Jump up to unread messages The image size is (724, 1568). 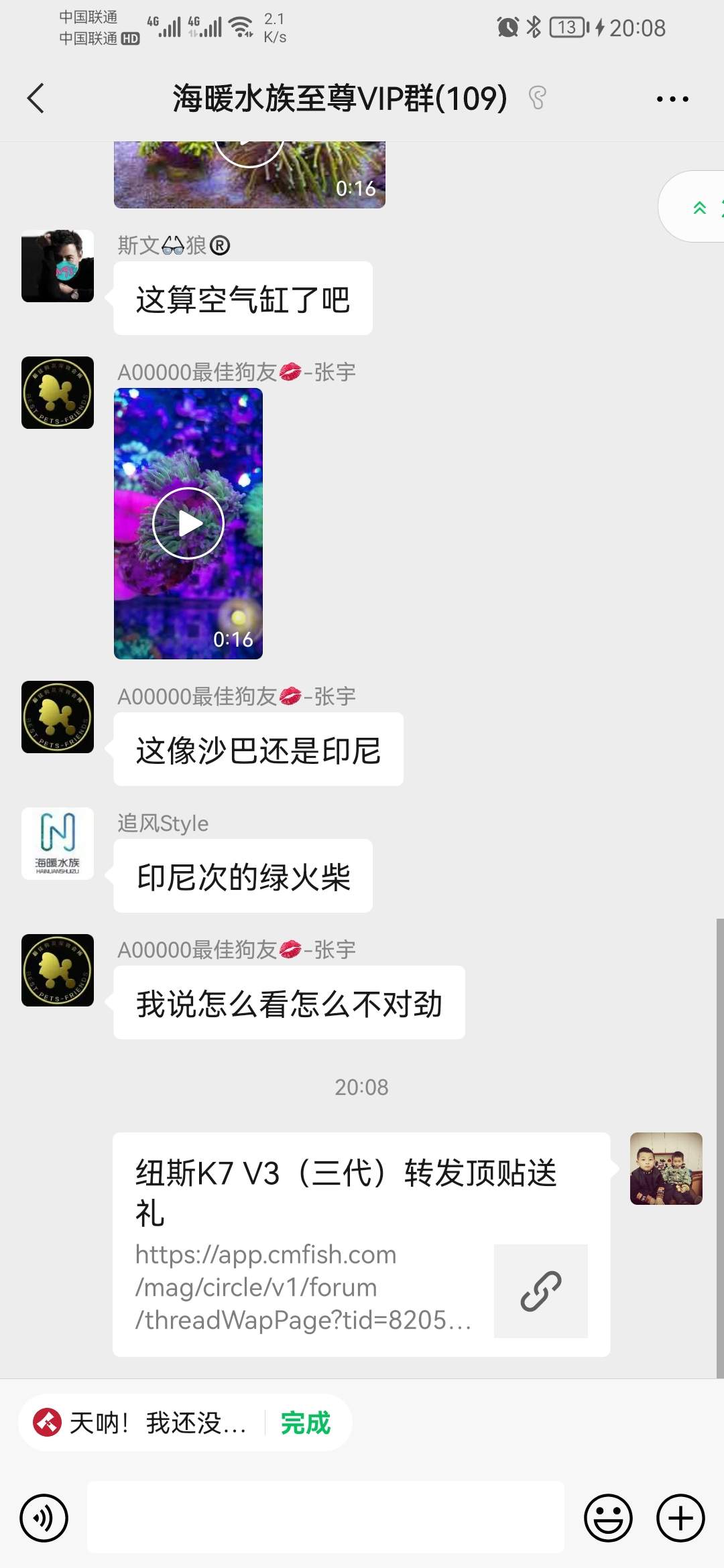click(x=700, y=207)
